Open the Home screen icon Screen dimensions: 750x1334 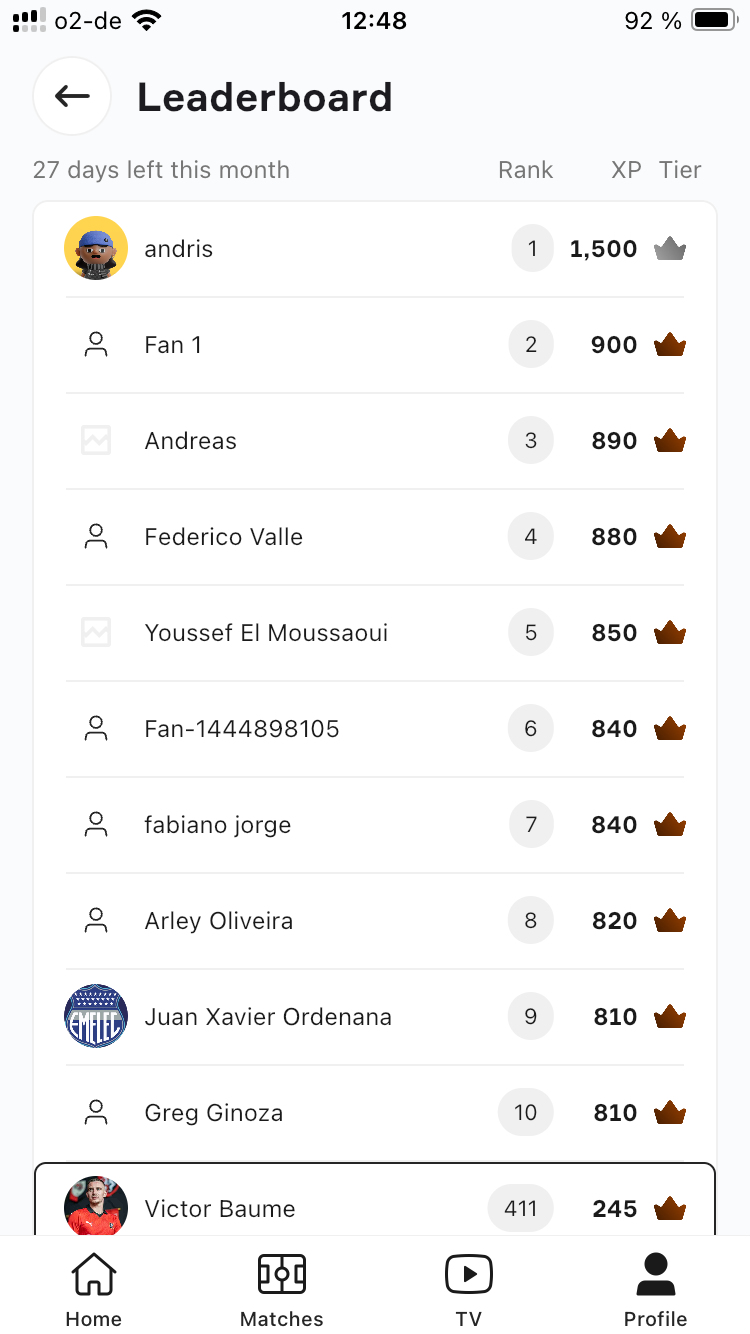tap(93, 1287)
